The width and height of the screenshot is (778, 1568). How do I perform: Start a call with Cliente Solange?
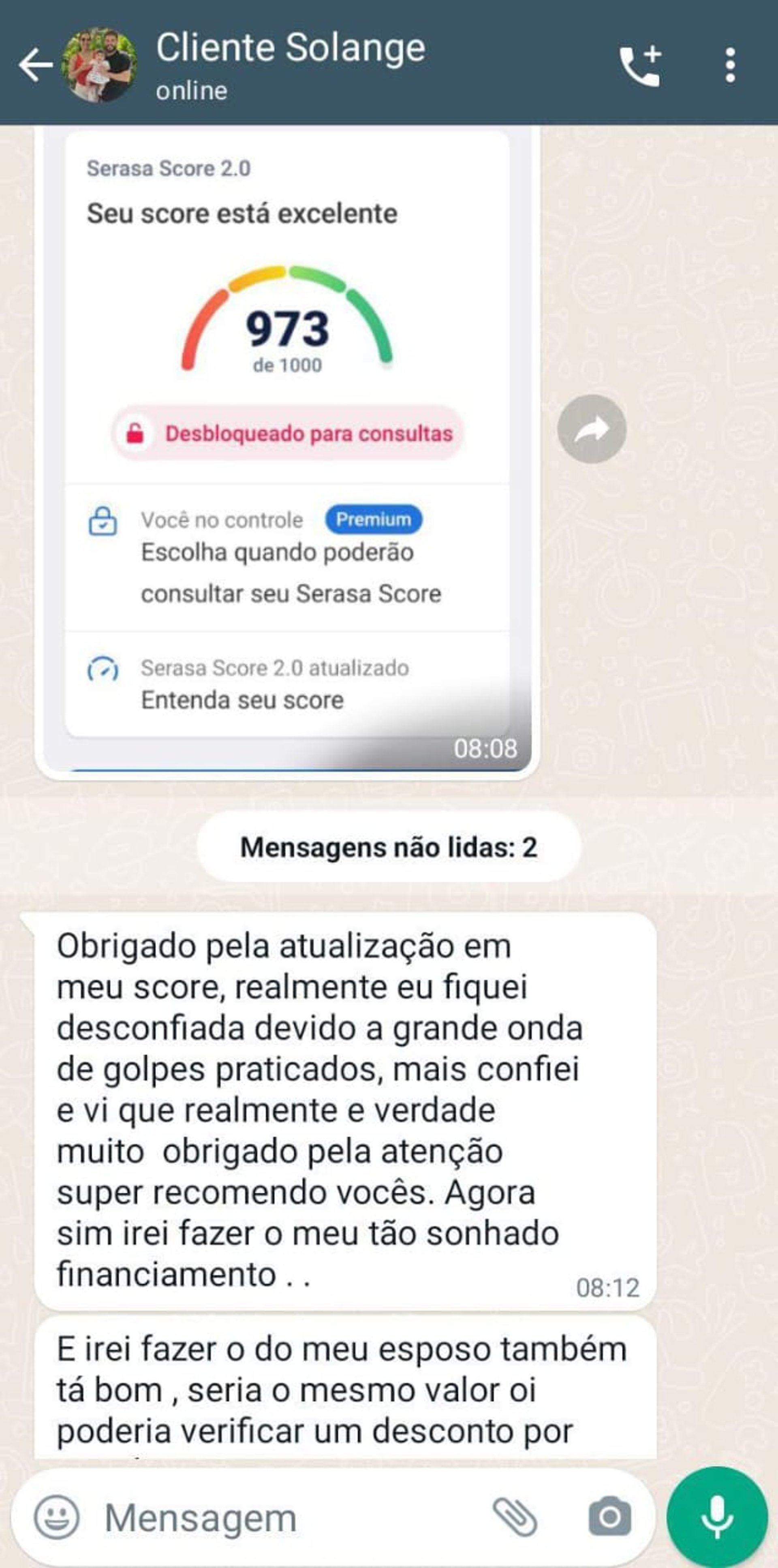(x=639, y=64)
